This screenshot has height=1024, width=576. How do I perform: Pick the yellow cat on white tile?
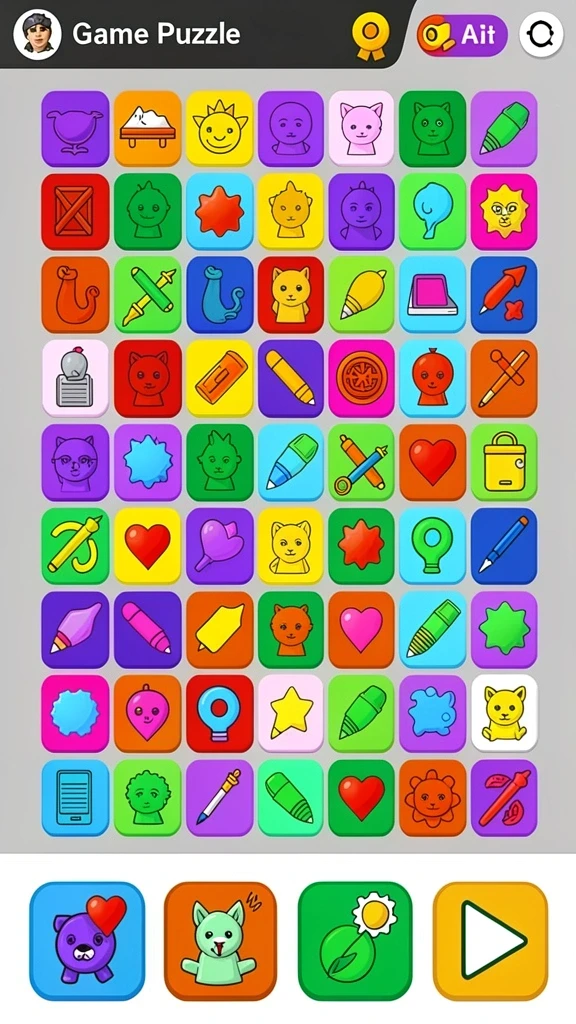coord(504,712)
